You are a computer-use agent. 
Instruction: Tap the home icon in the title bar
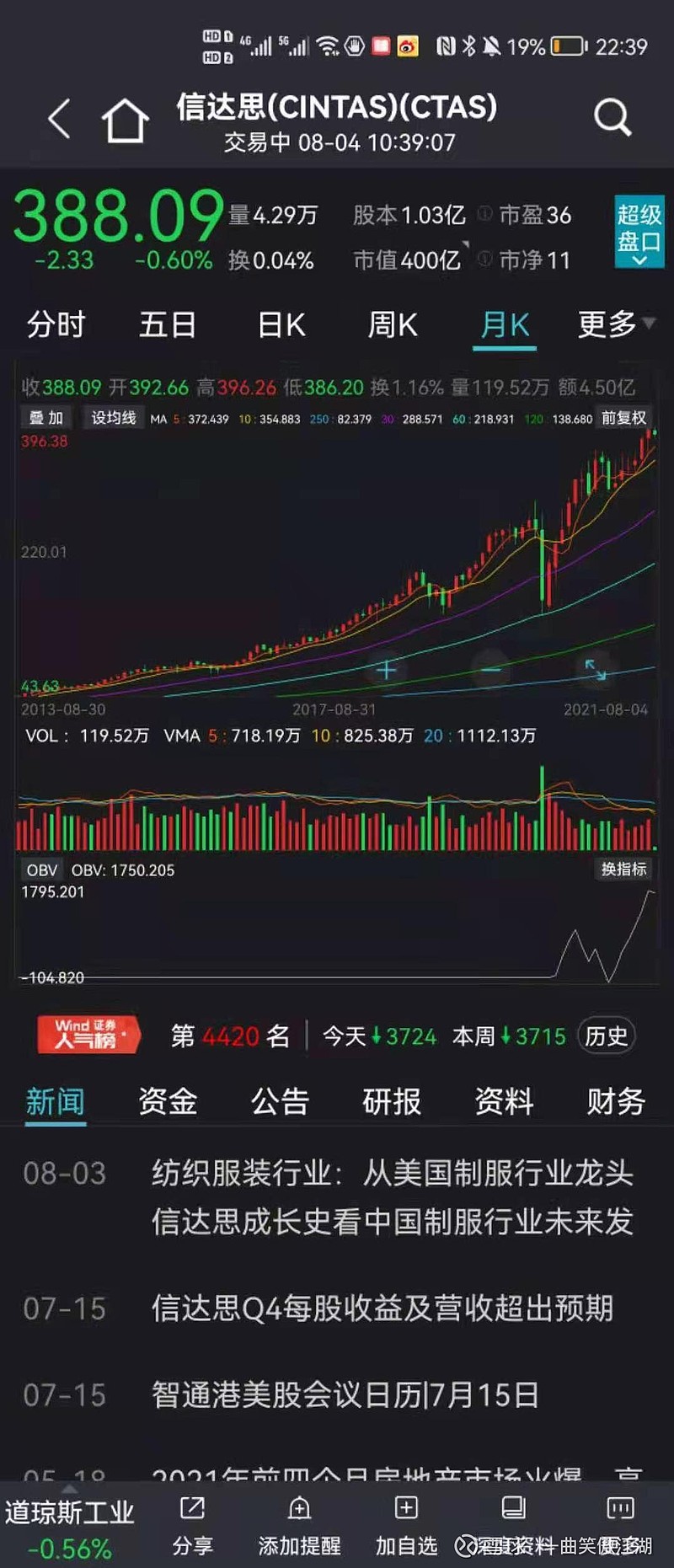click(125, 120)
